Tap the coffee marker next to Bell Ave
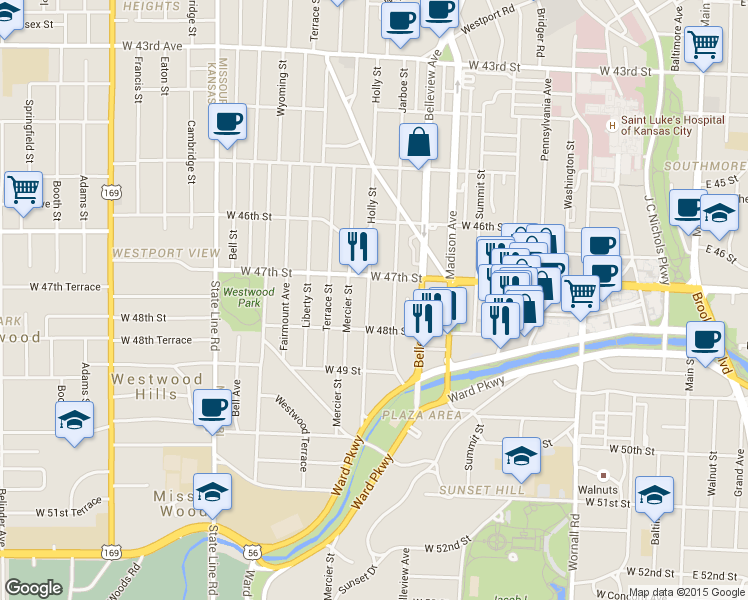 [212, 411]
